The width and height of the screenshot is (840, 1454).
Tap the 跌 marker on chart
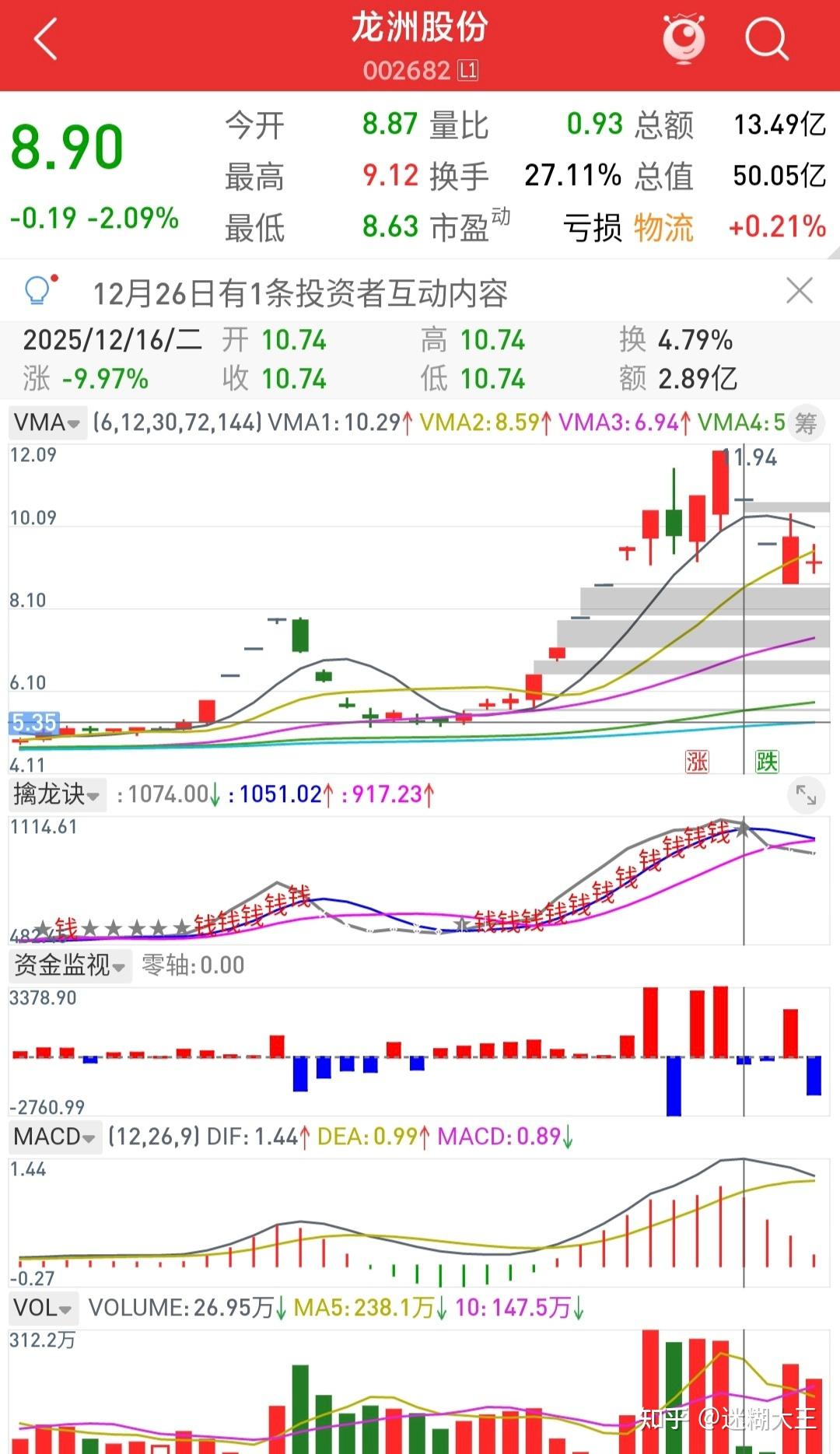coord(767,761)
